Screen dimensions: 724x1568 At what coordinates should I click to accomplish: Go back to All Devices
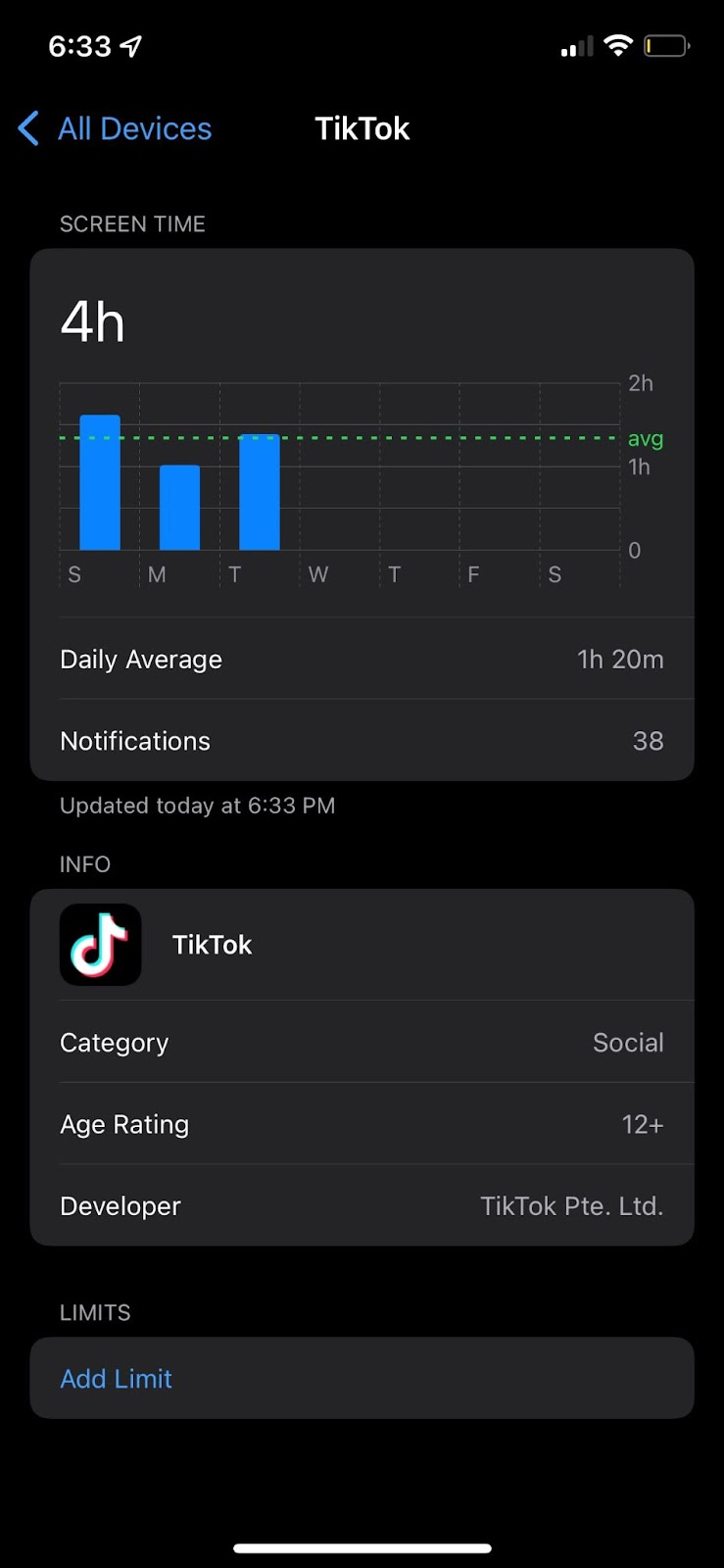tap(116, 128)
